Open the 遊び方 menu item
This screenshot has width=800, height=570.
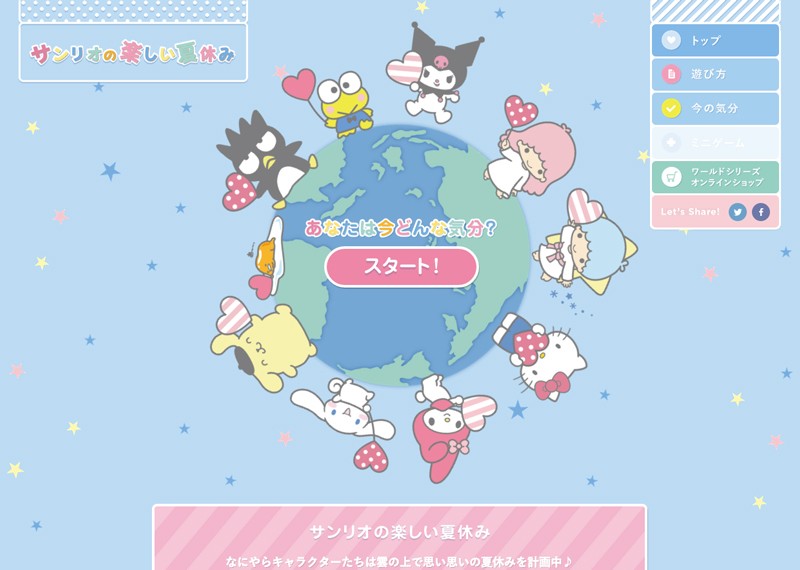click(715, 74)
